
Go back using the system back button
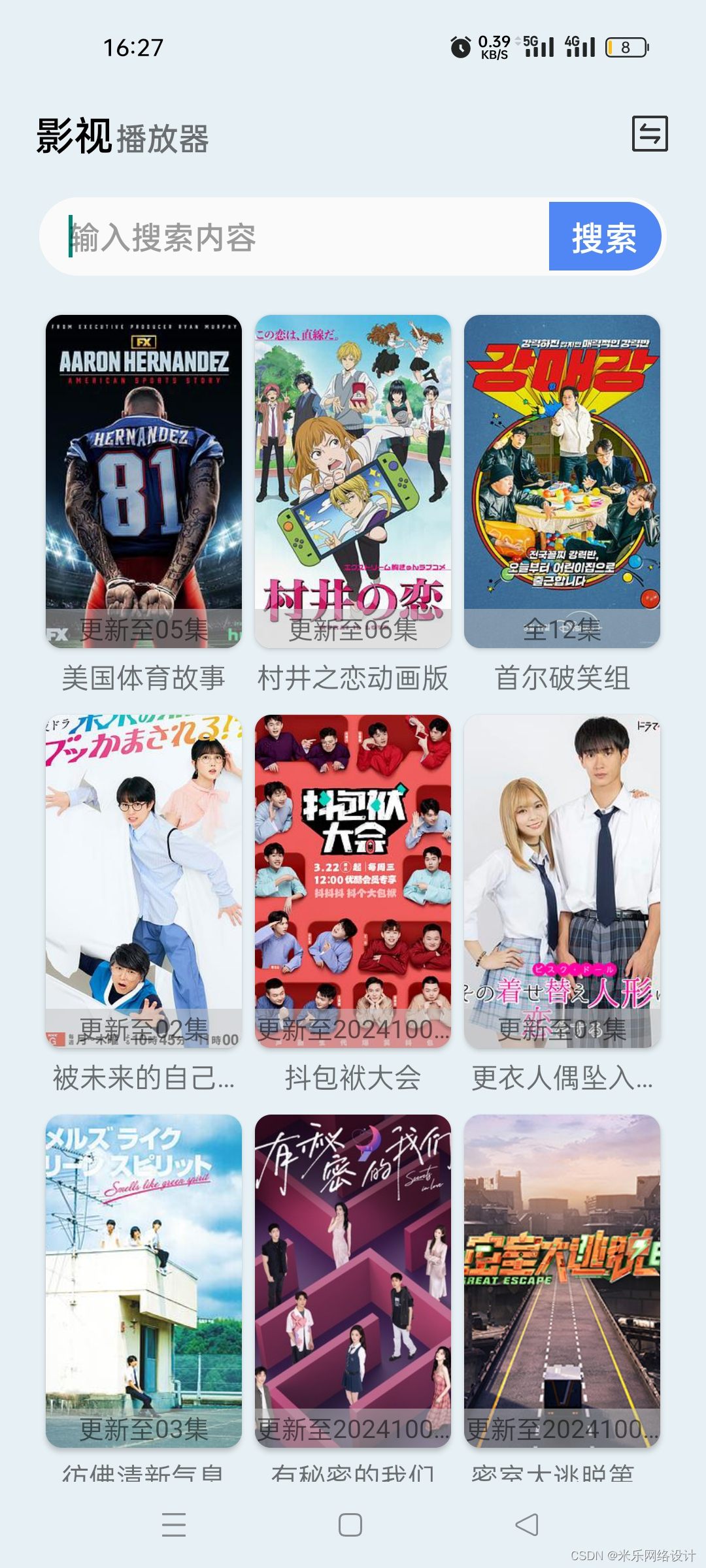point(527,1525)
